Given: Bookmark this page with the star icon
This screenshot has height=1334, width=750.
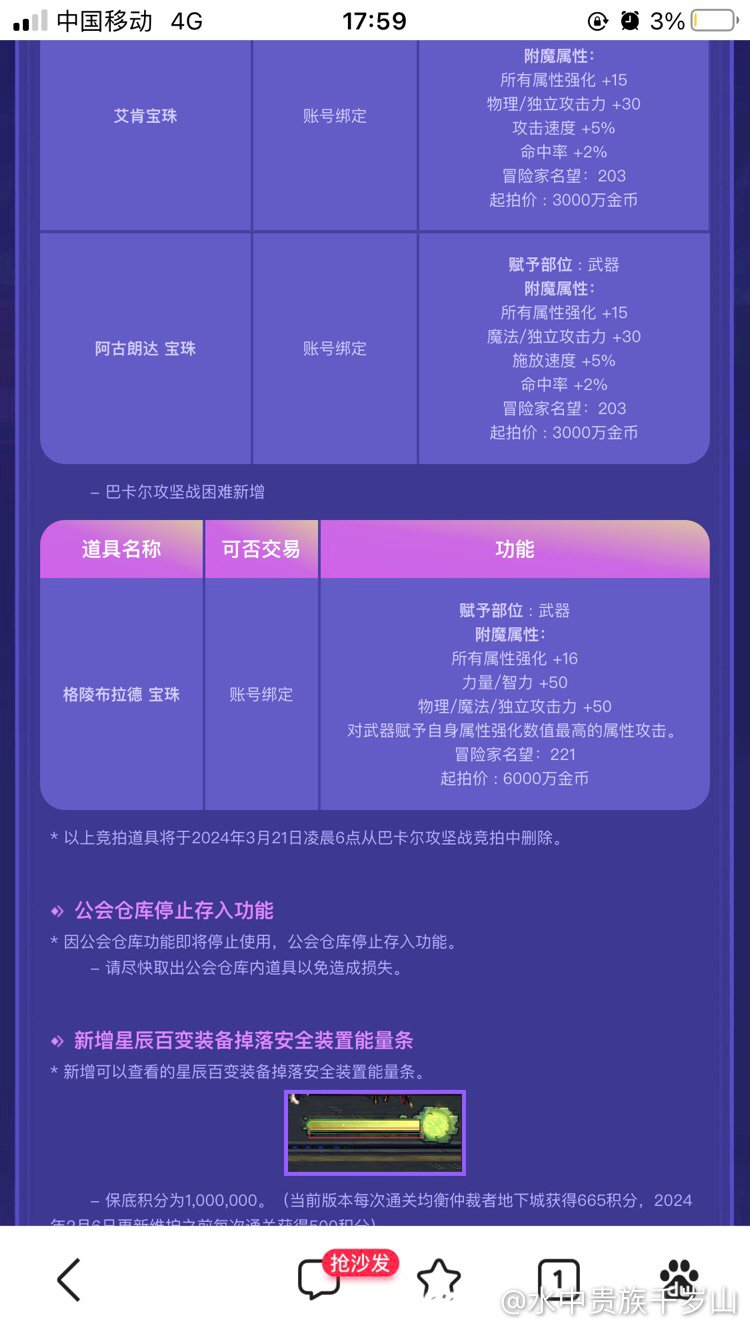Looking at the screenshot, I should tap(438, 1279).
